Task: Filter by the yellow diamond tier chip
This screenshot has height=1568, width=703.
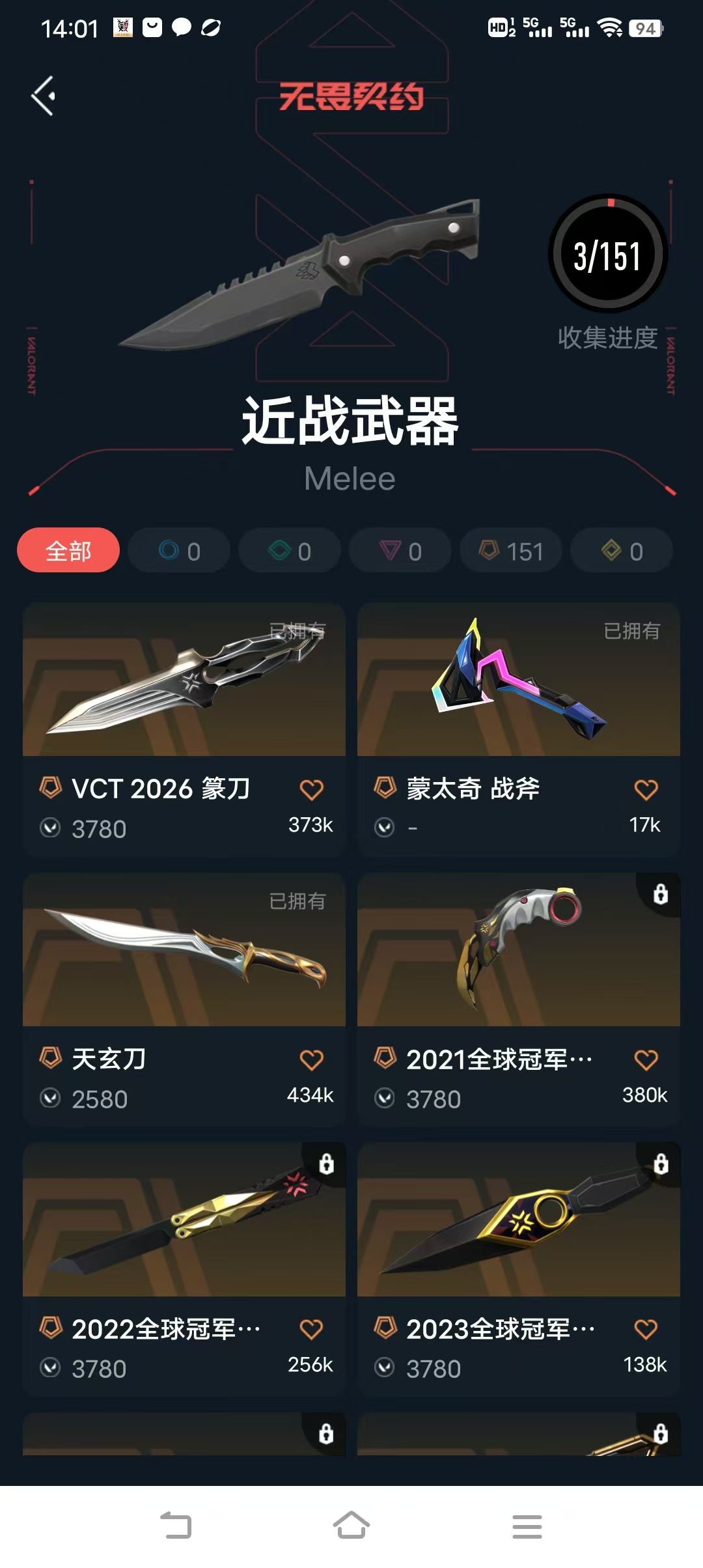Action: [622, 551]
